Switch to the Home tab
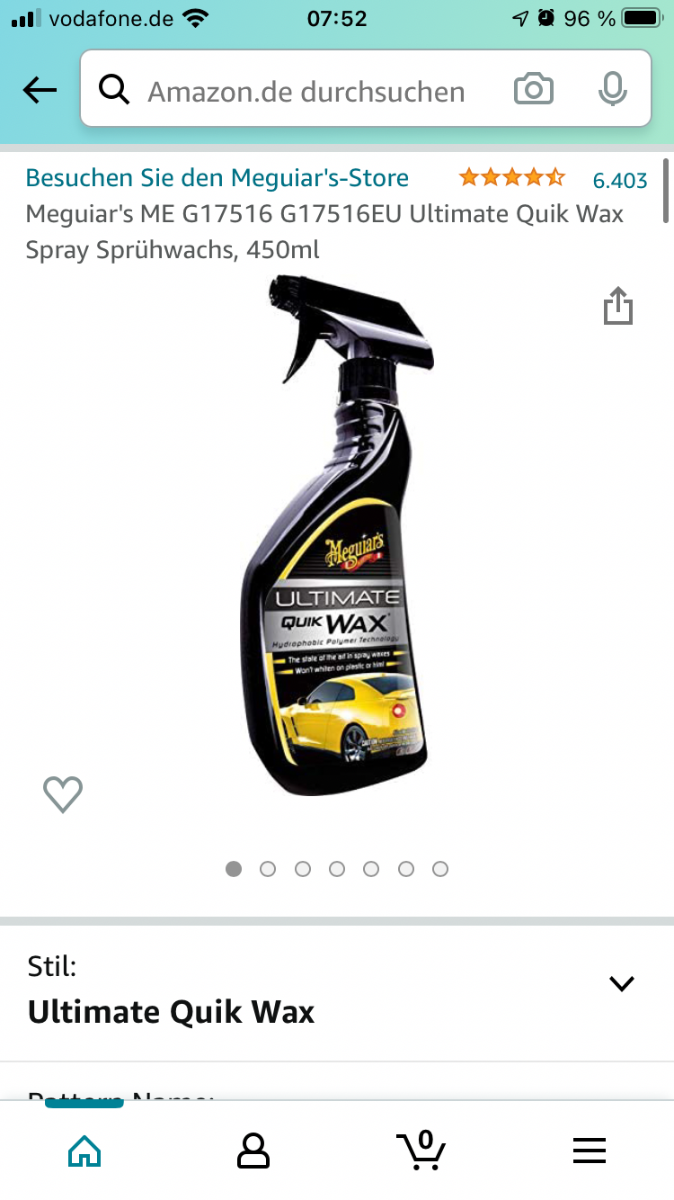This screenshot has width=674, height=1200. pos(84,1150)
